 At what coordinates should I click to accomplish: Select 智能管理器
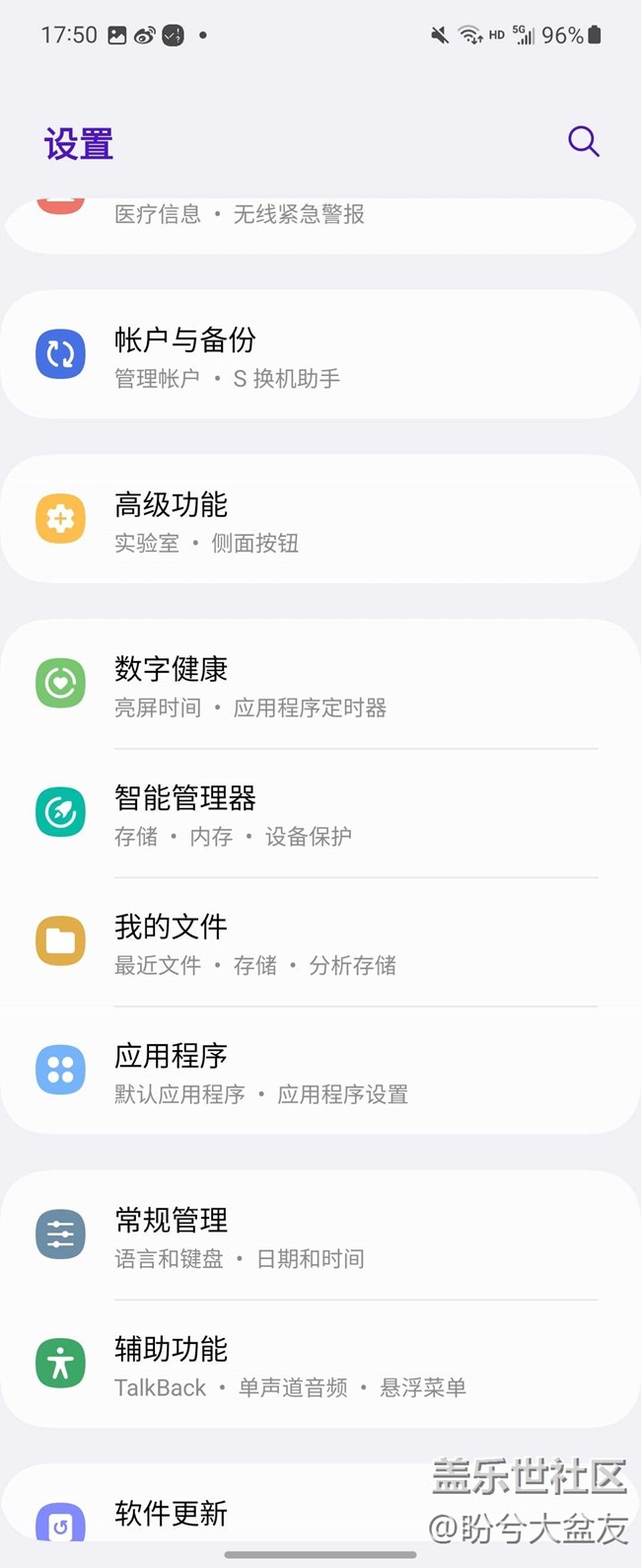[320, 814]
